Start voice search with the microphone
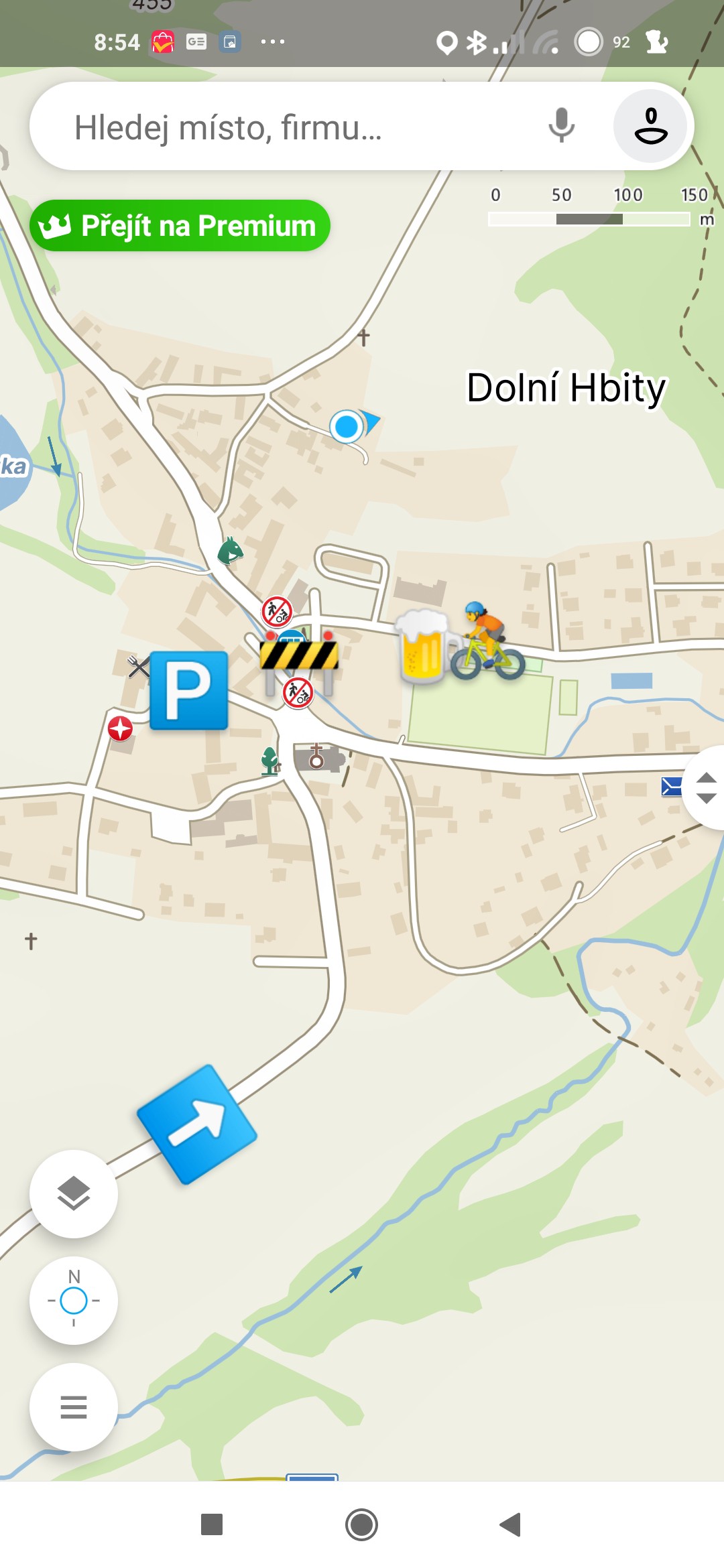Viewport: 724px width, 1568px height. pos(561,125)
